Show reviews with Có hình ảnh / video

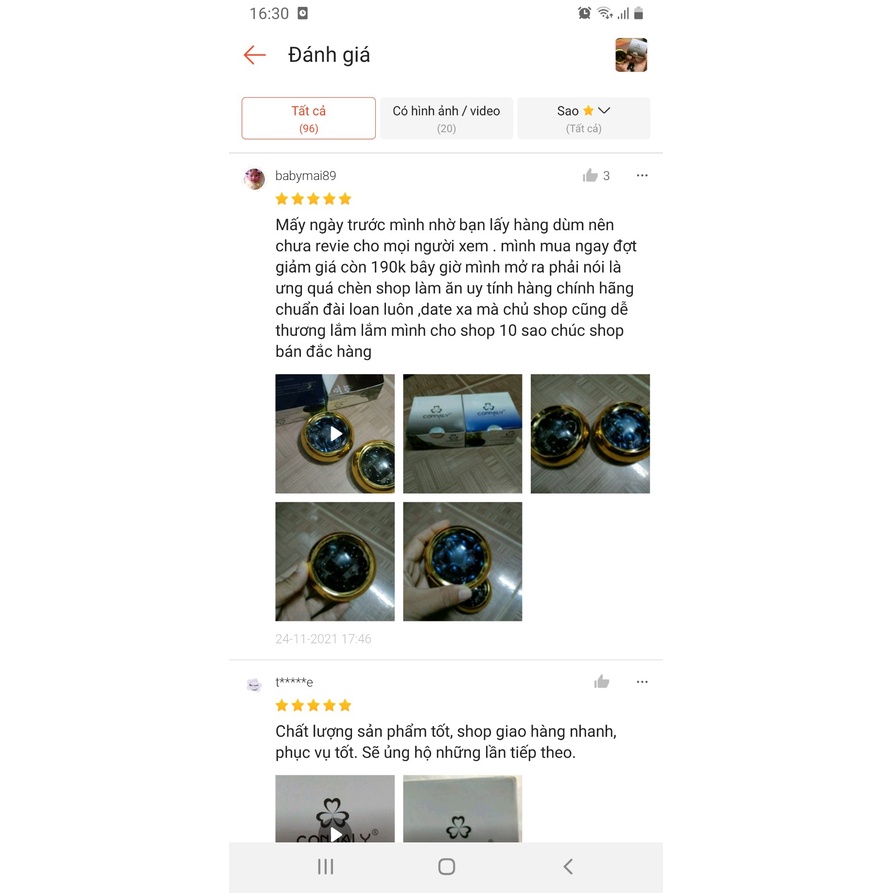446,118
